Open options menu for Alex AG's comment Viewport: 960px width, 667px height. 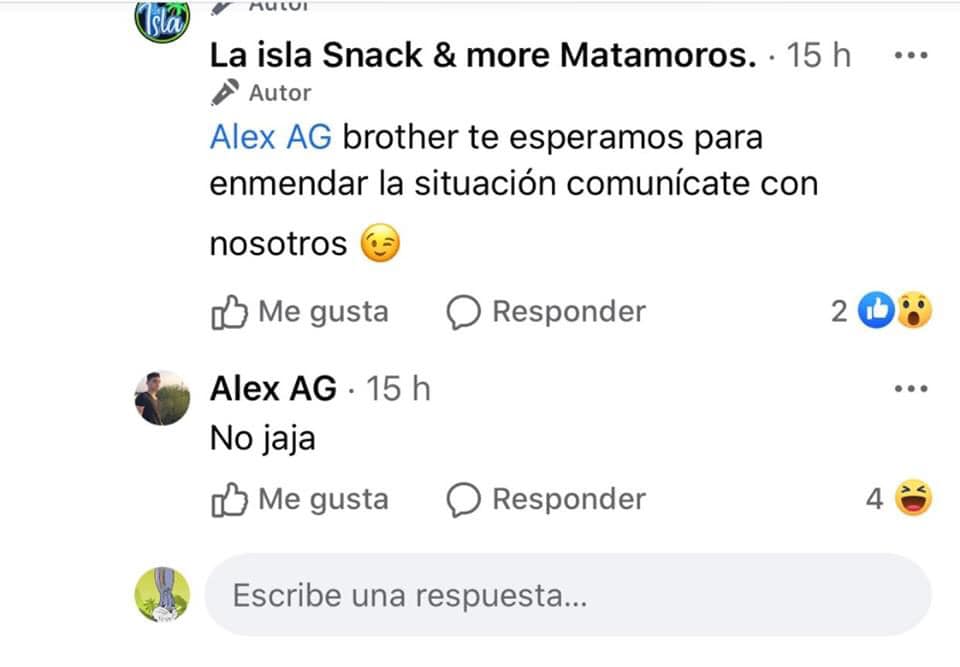(x=911, y=389)
